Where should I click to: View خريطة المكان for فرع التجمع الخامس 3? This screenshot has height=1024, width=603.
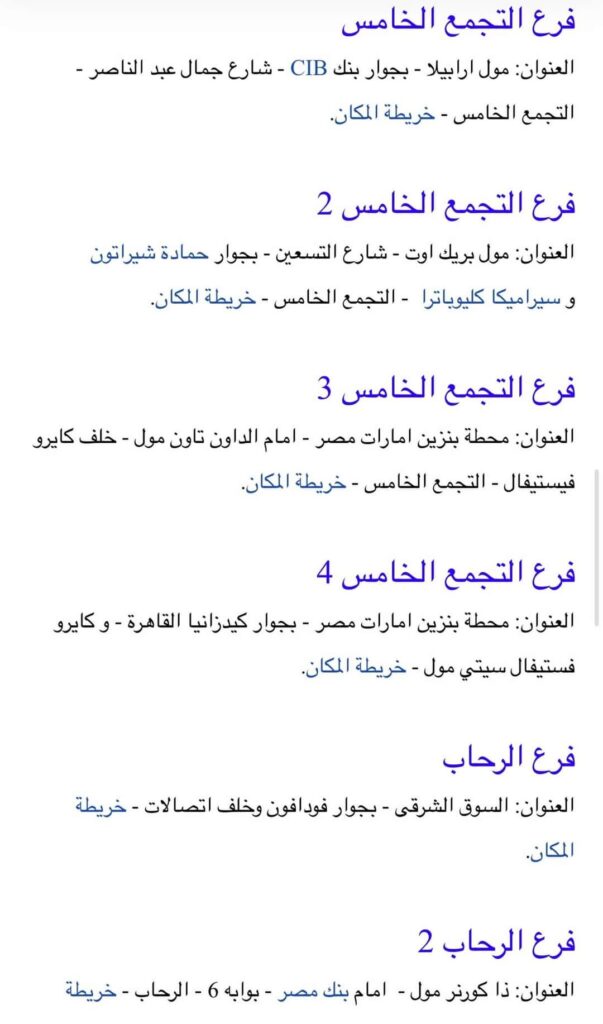[295, 485]
